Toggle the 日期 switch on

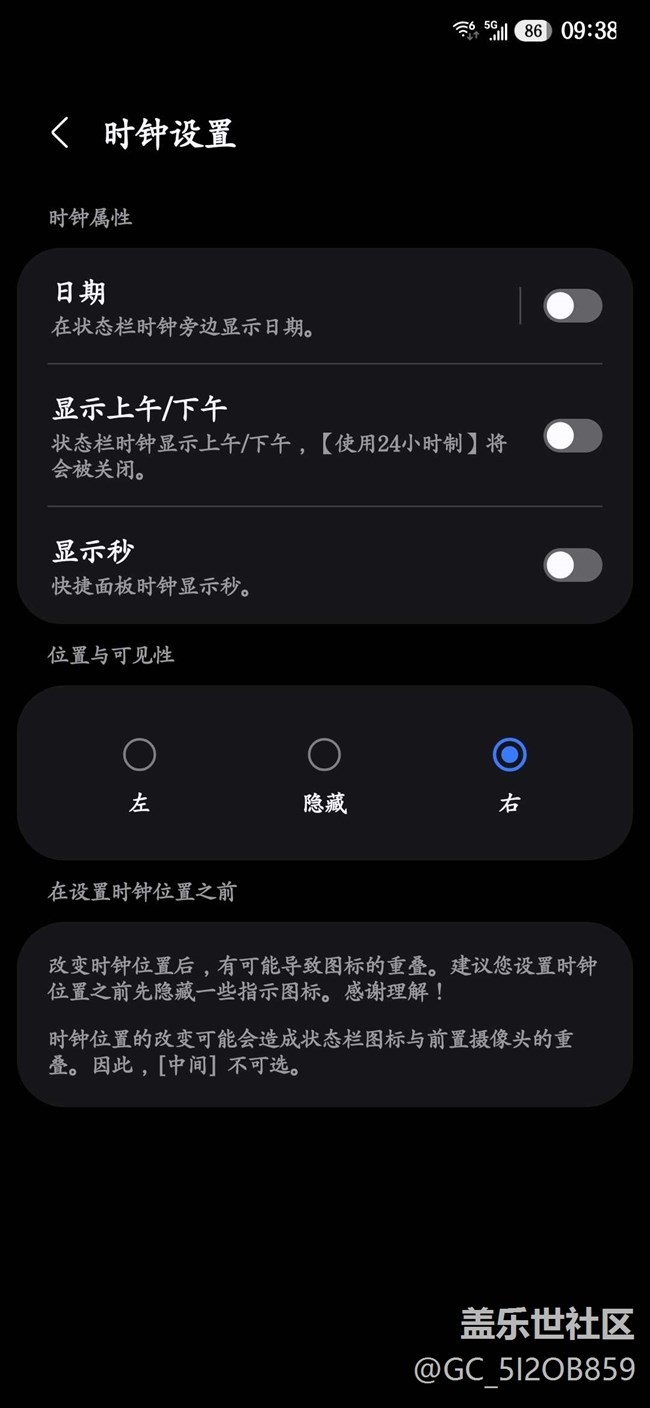[572, 306]
